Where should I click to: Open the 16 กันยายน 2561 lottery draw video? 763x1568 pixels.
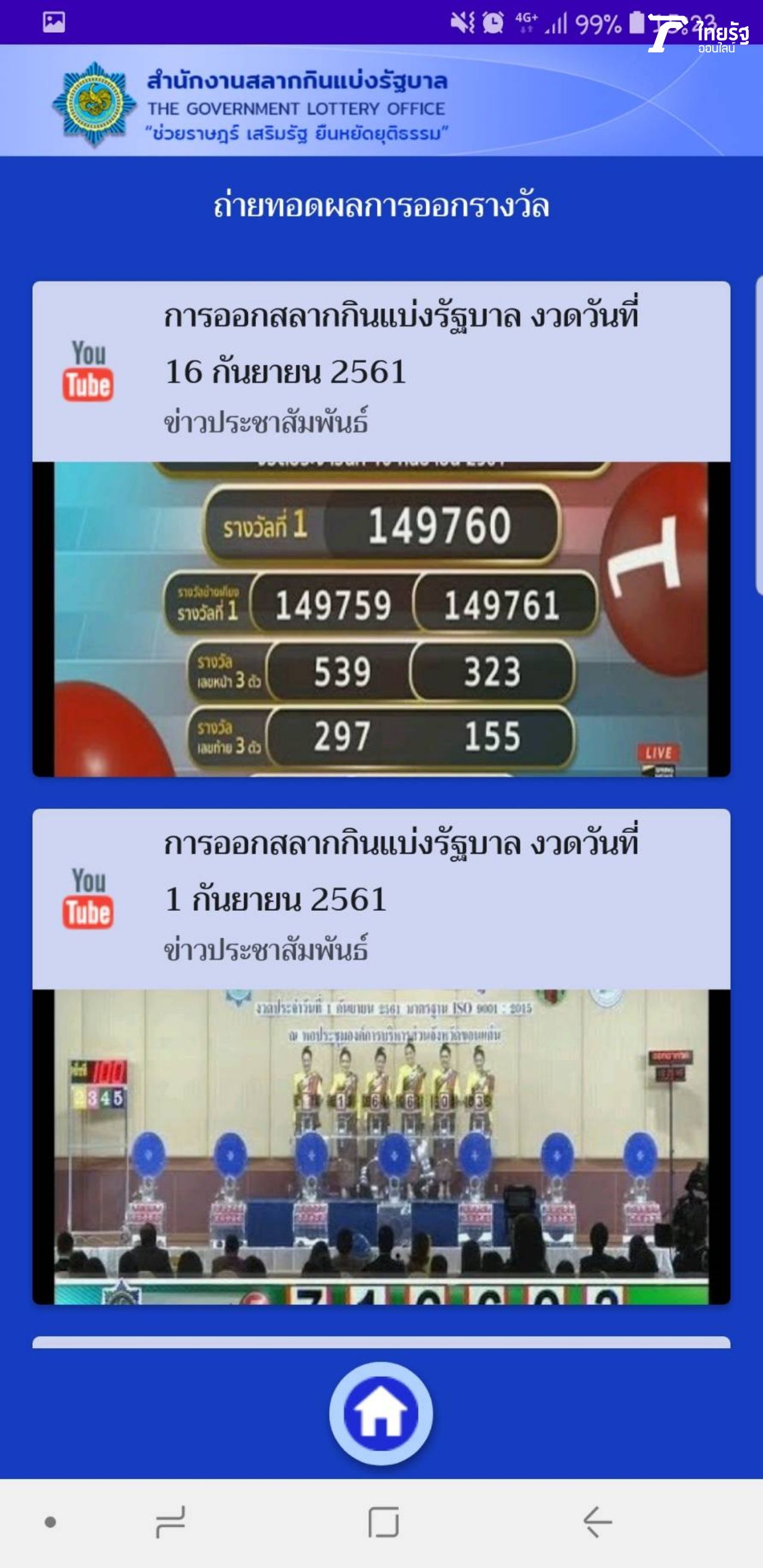pyautogui.click(x=381, y=618)
